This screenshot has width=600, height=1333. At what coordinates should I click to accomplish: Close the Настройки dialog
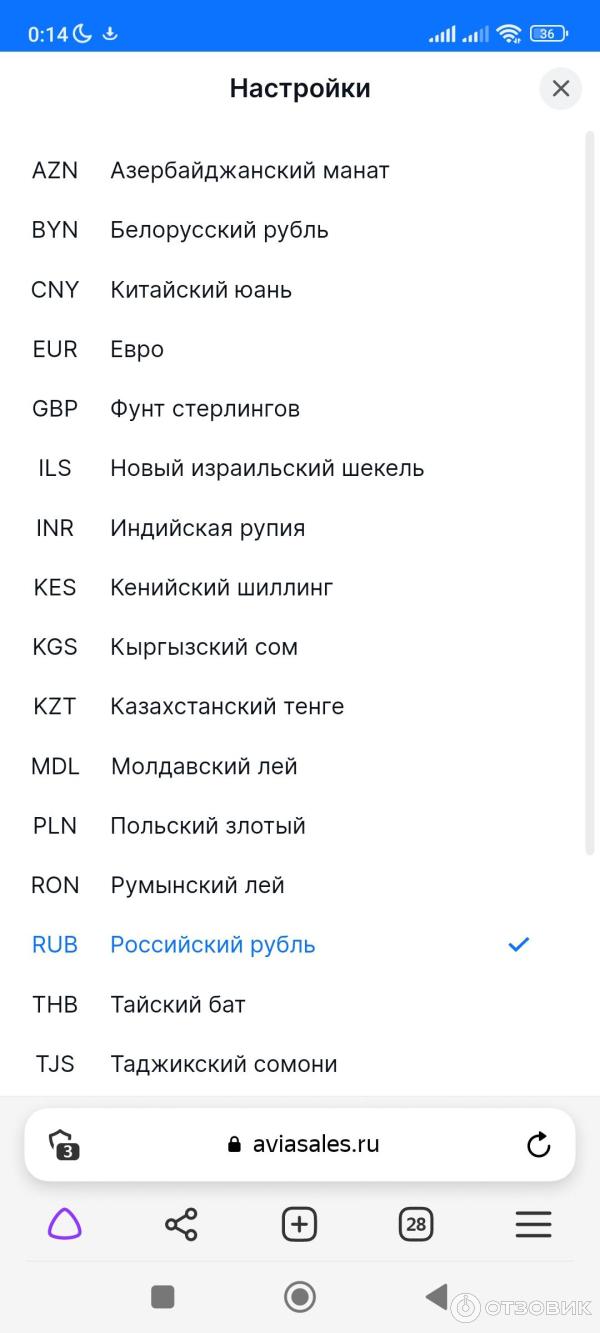point(560,88)
